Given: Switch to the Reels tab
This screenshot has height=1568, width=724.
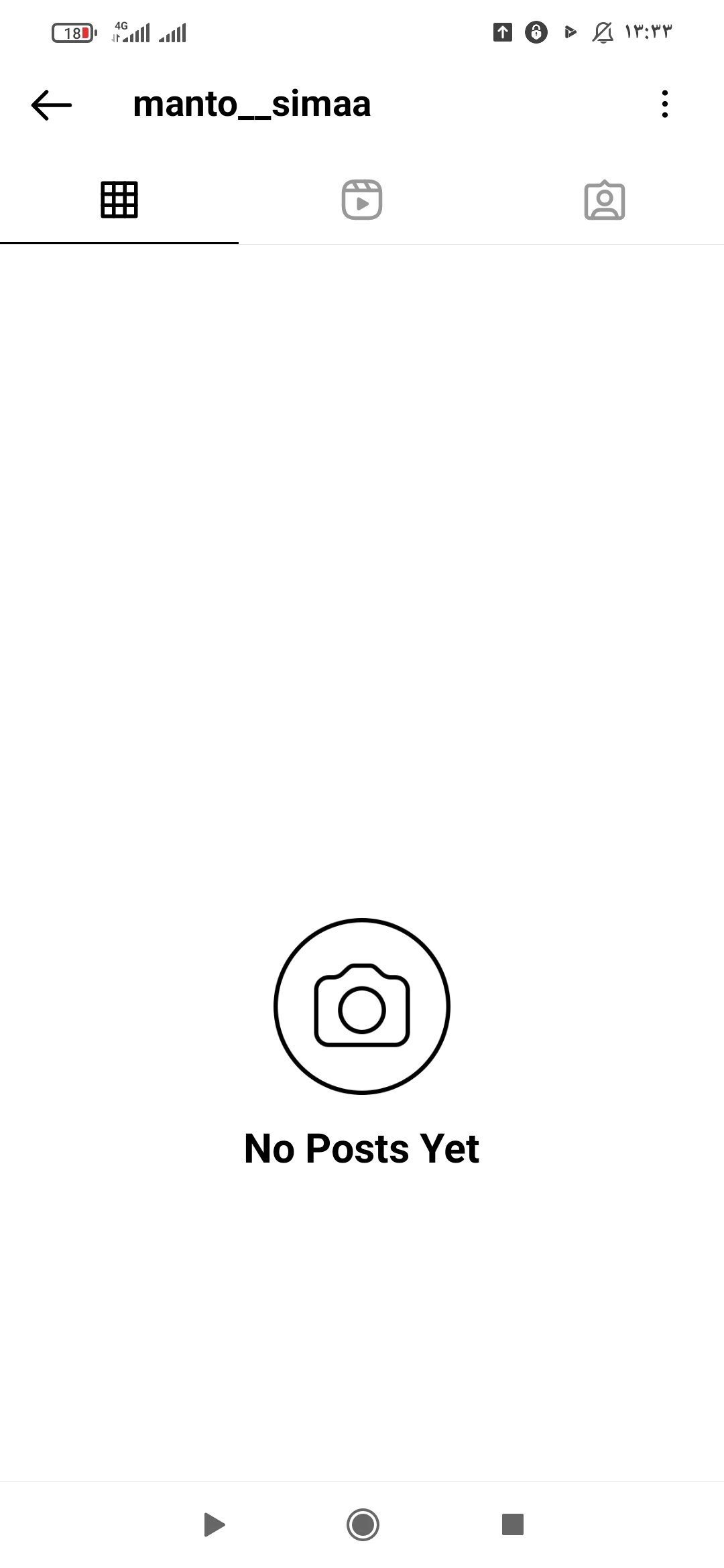Looking at the screenshot, I should pos(362,200).
